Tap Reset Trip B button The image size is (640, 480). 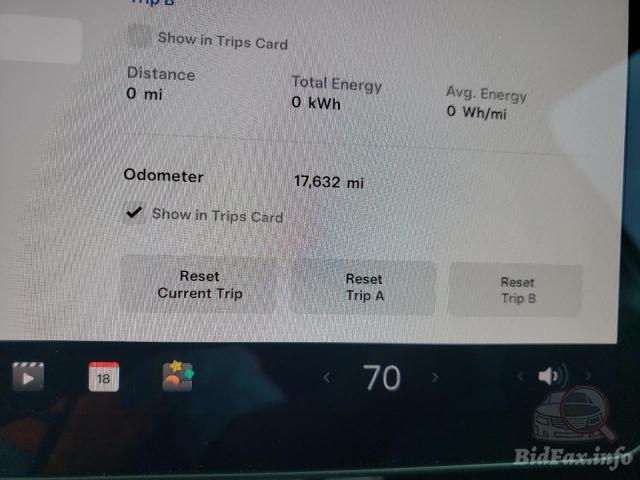516,290
